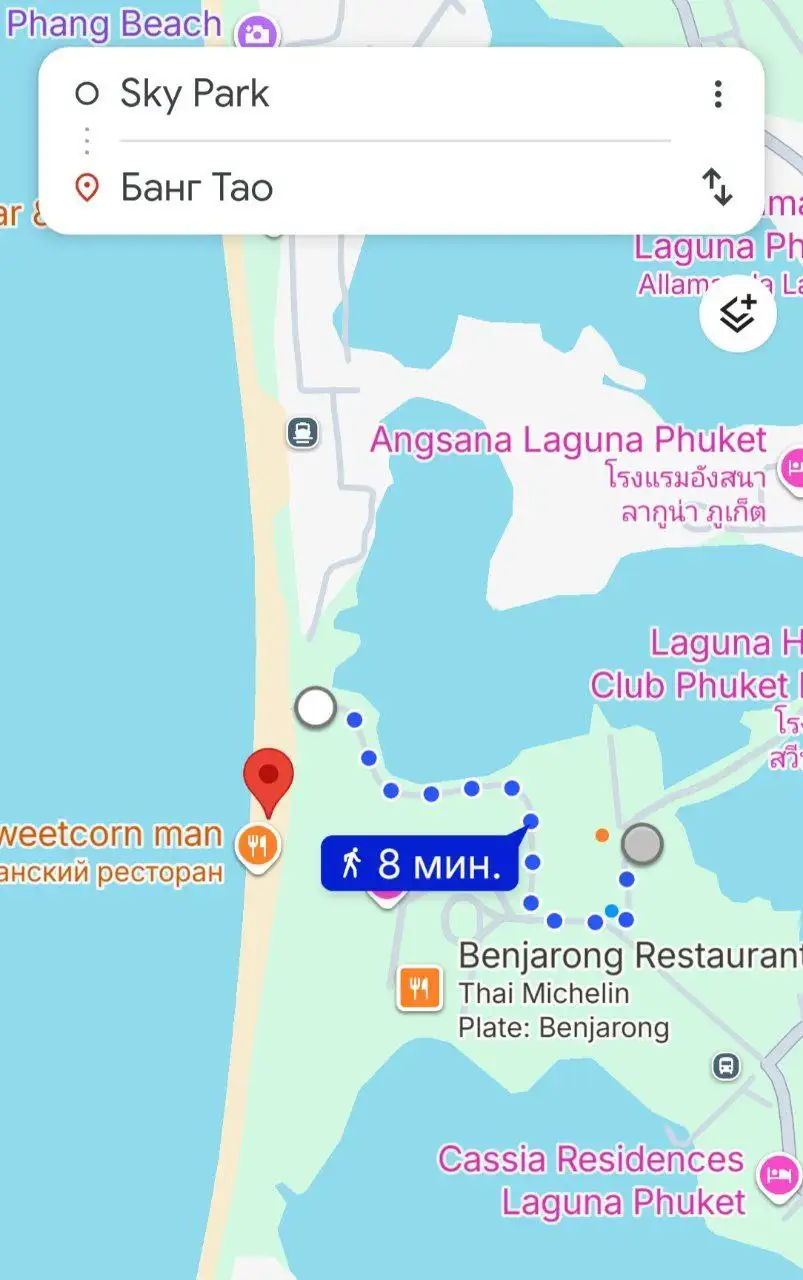The height and width of the screenshot is (1280, 803).
Task: Open Angsana Laguna Phuket place label
Action: (570, 440)
